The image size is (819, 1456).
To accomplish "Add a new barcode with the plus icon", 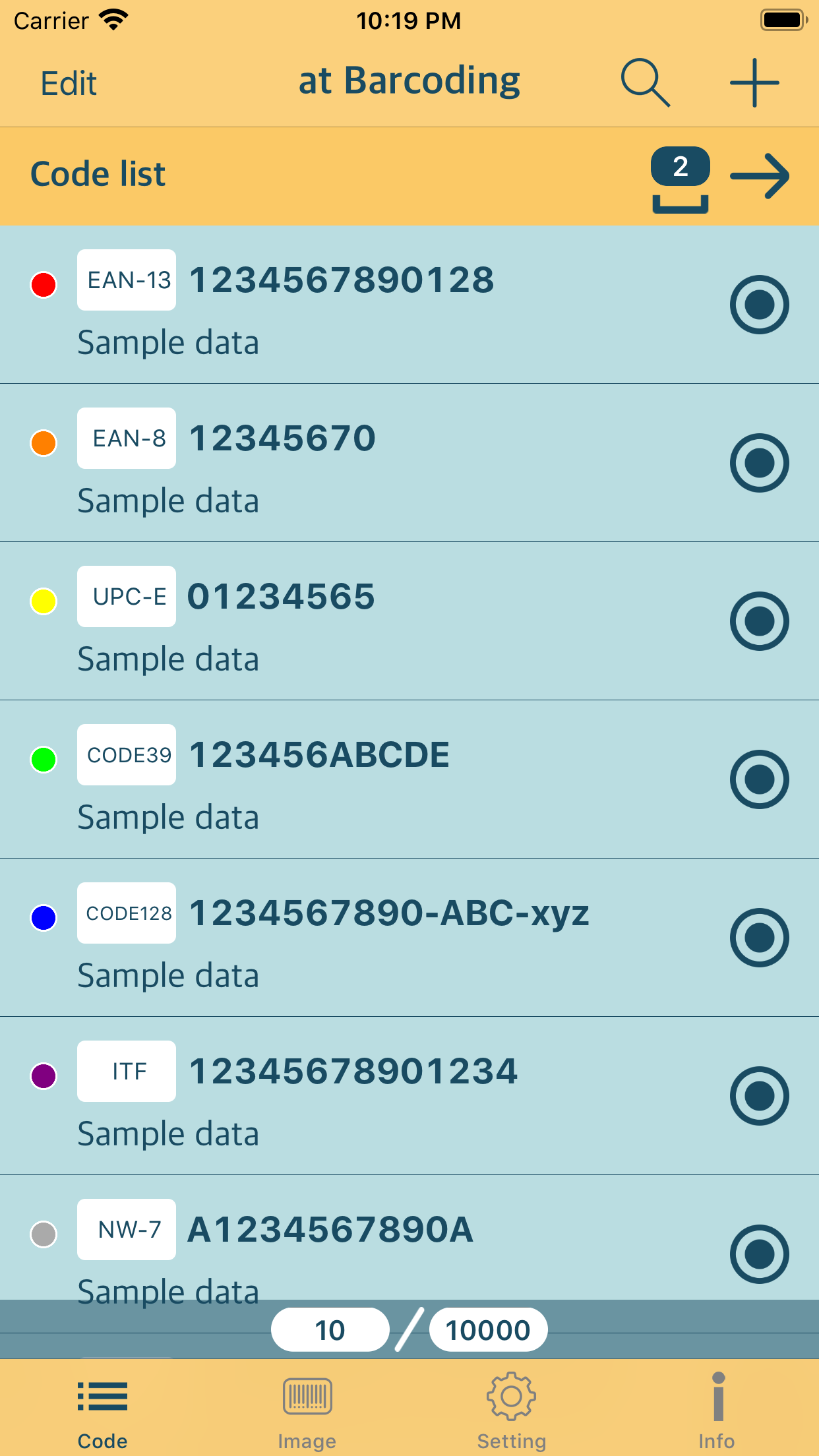I will 756,82.
